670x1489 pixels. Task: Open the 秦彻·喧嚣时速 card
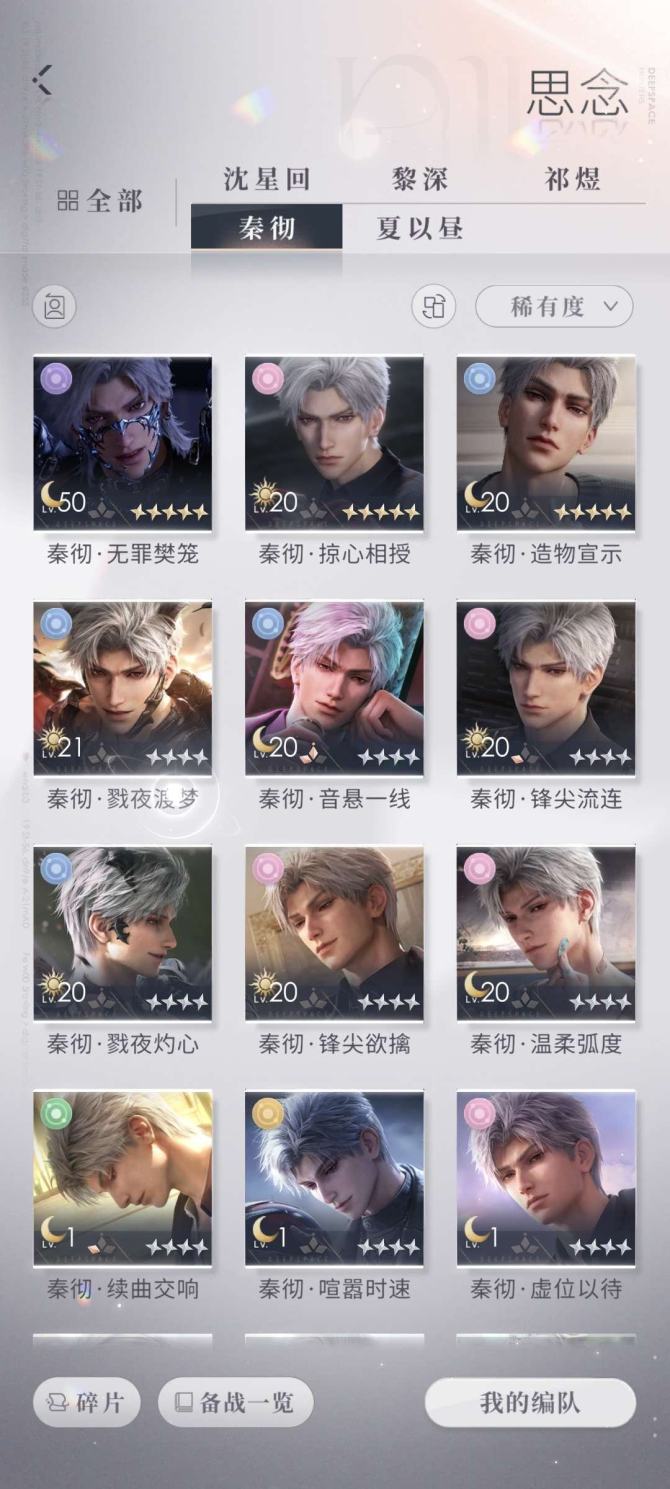click(334, 1178)
